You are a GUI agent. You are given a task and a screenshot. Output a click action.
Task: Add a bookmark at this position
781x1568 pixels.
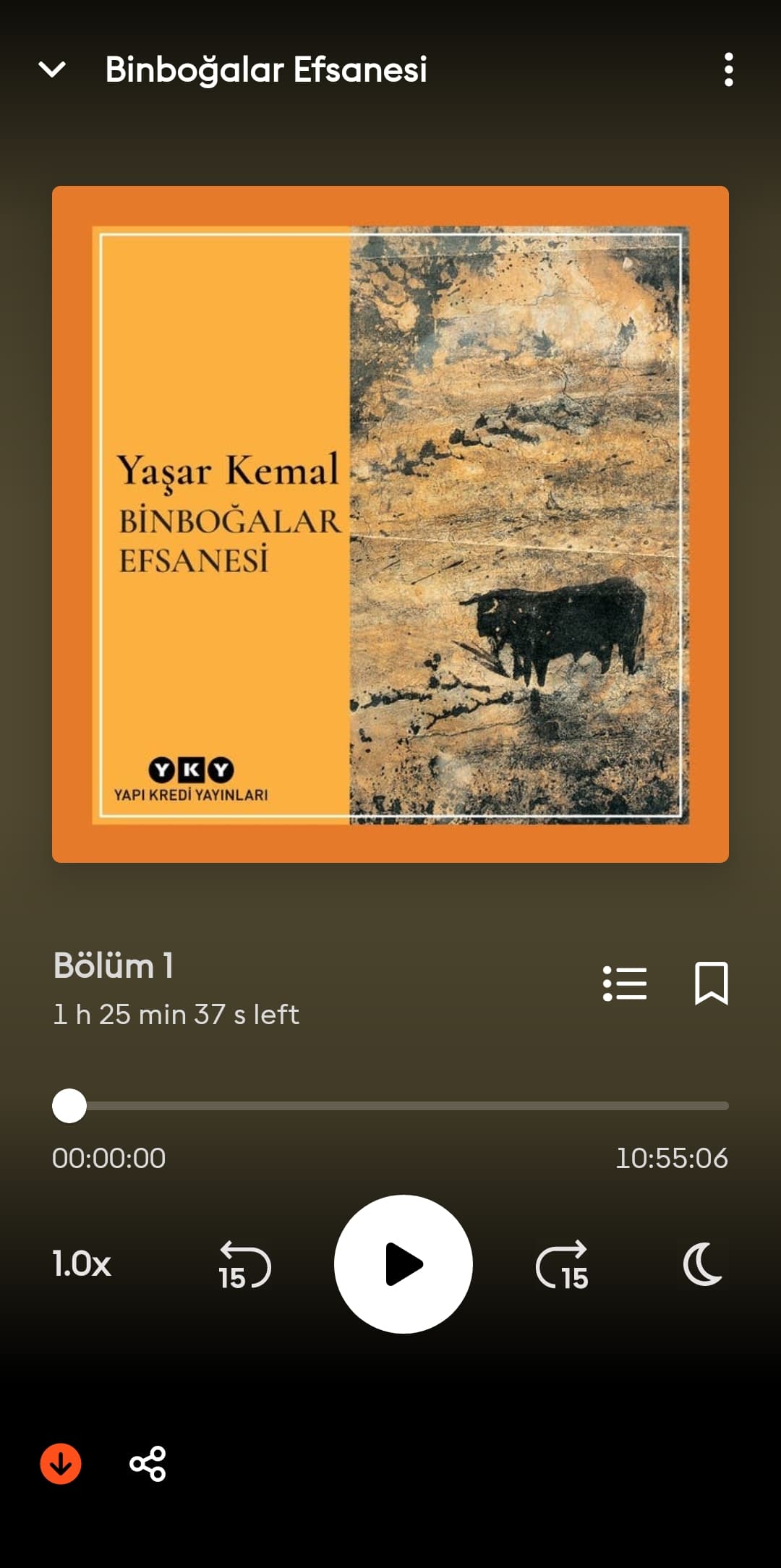coord(711,984)
